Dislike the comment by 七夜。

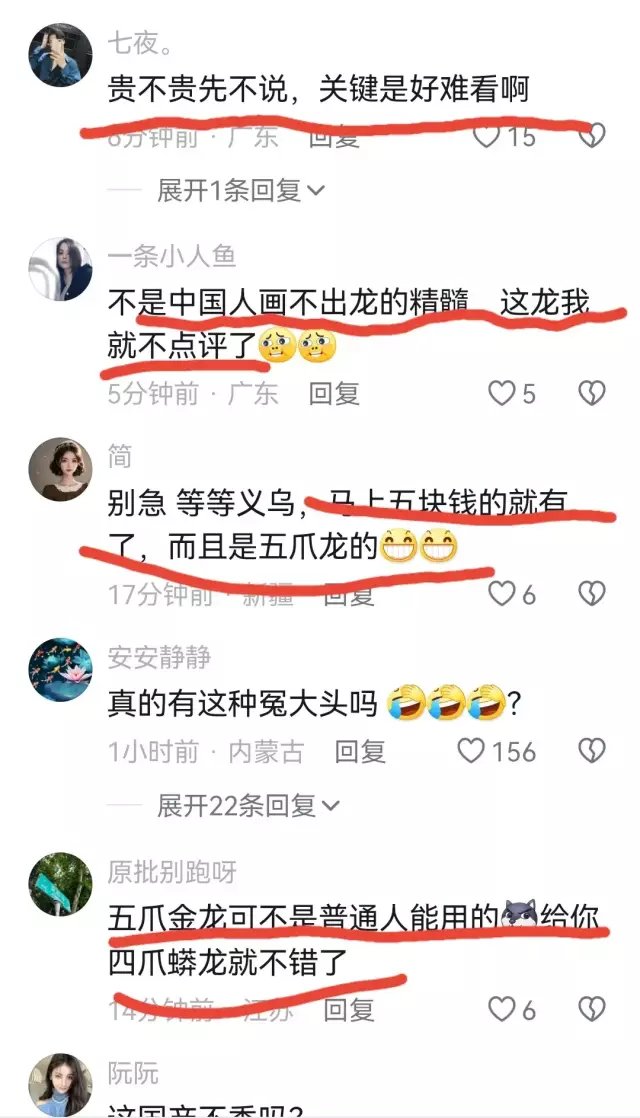592,136
